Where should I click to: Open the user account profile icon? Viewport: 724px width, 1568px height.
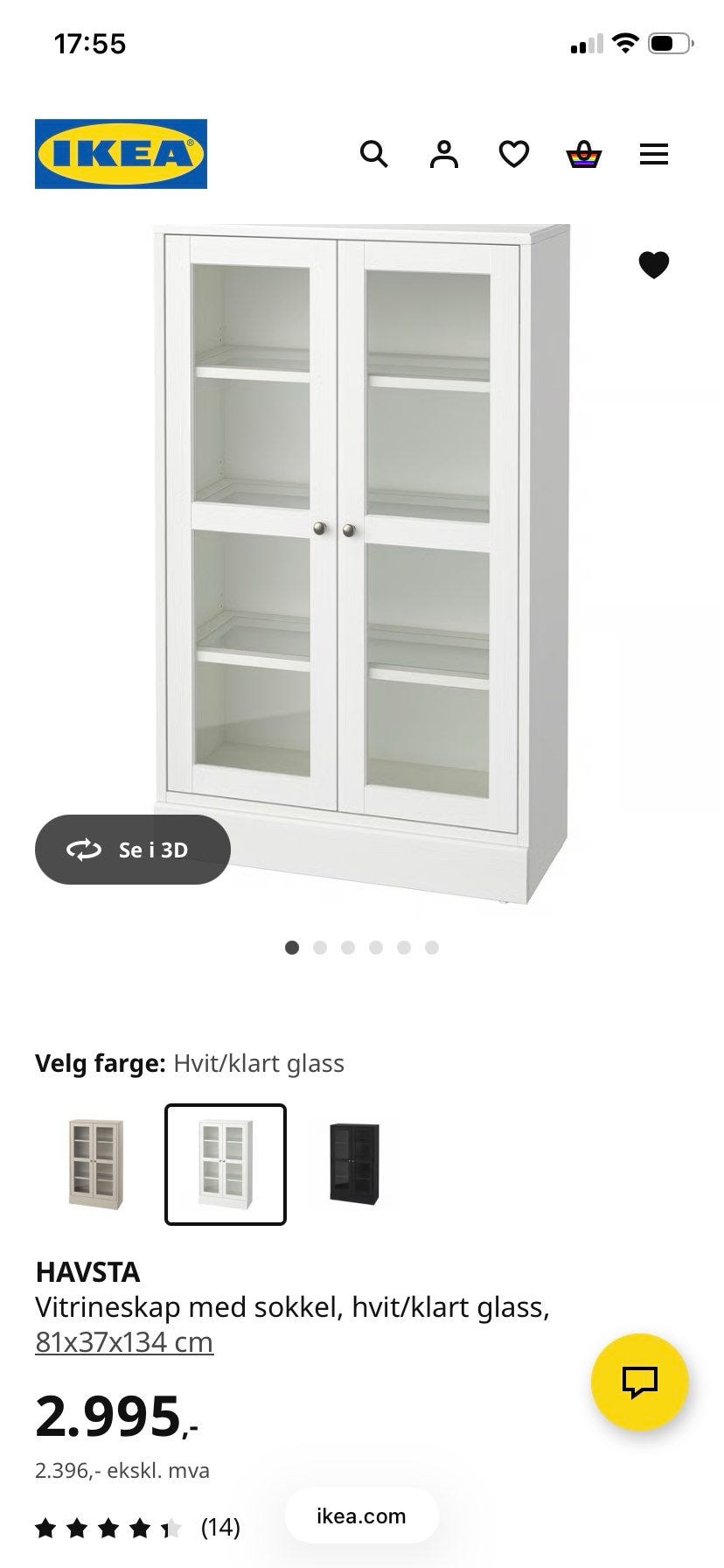click(444, 154)
